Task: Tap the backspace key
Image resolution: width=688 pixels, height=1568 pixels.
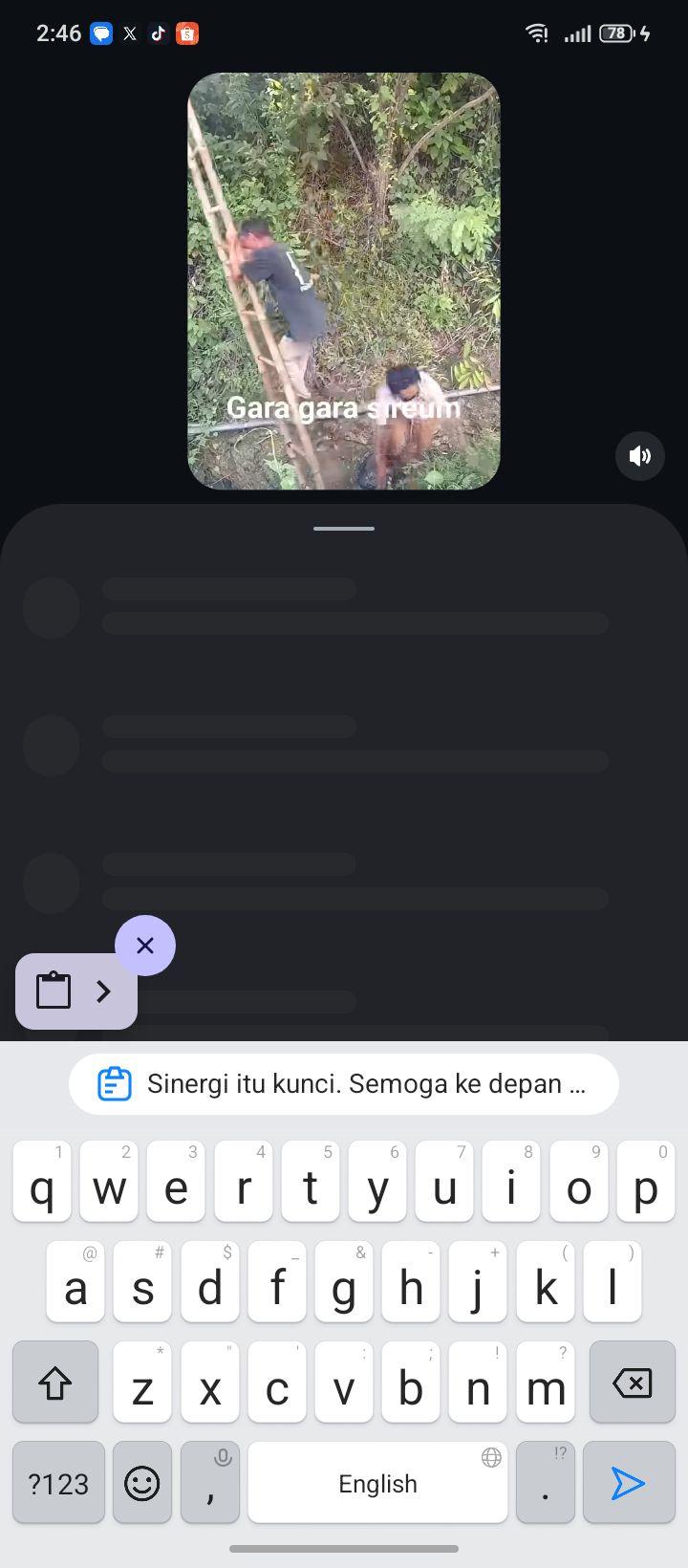Action: tap(632, 1382)
